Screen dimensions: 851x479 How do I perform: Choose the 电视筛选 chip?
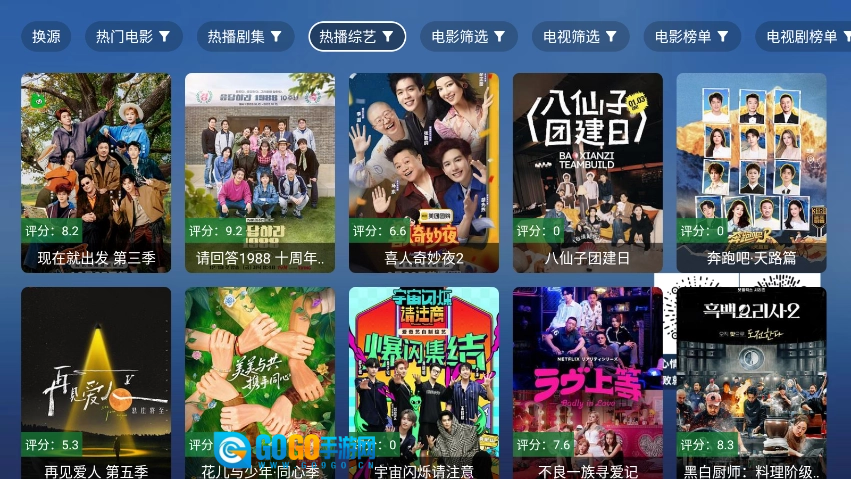click(580, 37)
